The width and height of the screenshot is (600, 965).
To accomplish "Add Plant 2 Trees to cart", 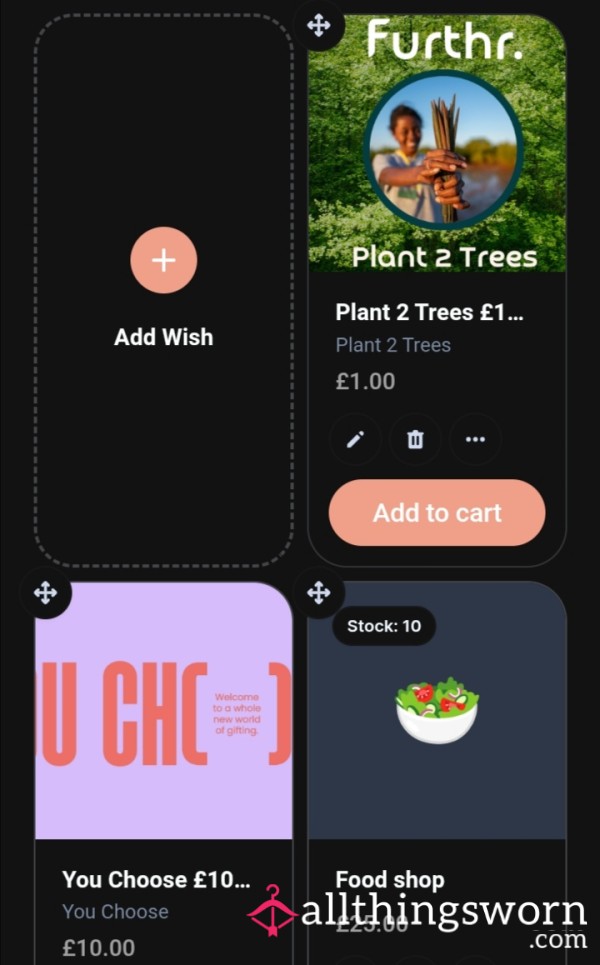I will 437,513.
